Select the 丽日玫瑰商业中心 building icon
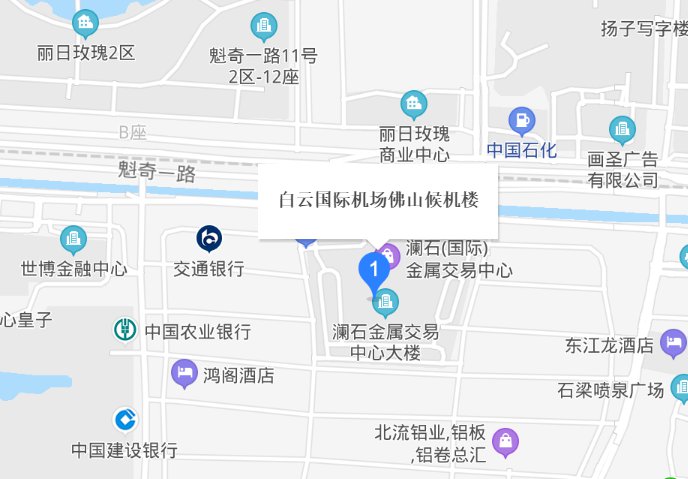 point(414,104)
